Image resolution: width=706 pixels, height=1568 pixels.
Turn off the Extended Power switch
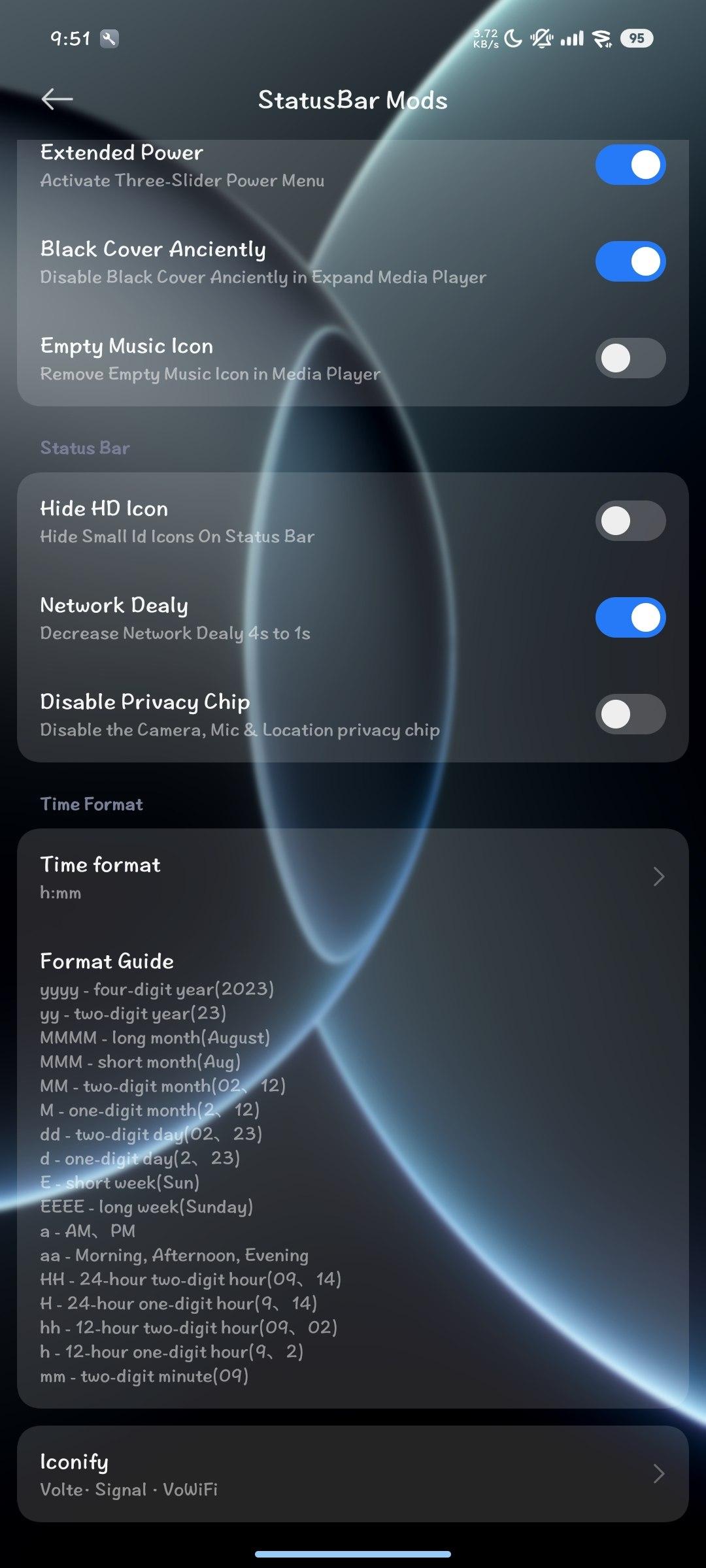click(630, 165)
